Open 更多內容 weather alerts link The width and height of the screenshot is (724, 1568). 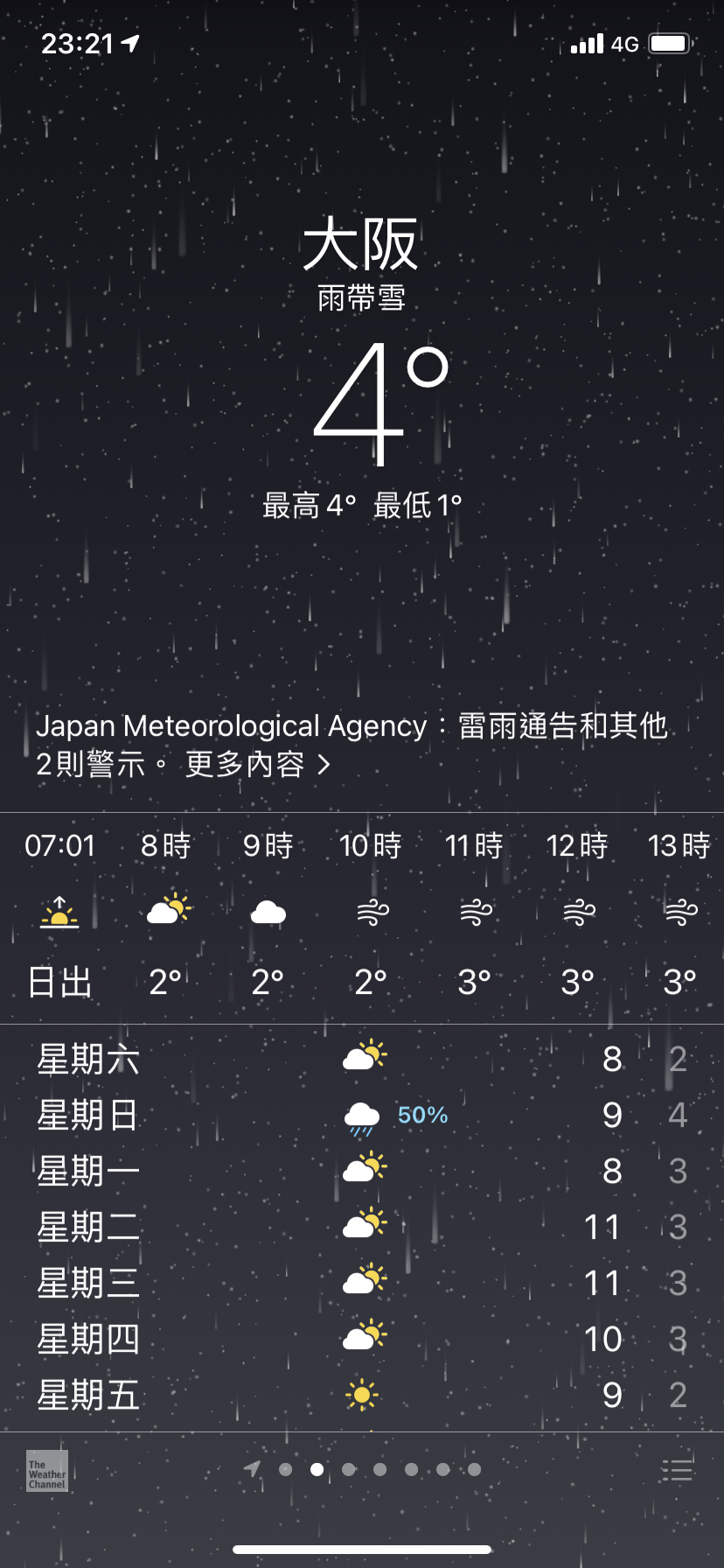(258, 765)
